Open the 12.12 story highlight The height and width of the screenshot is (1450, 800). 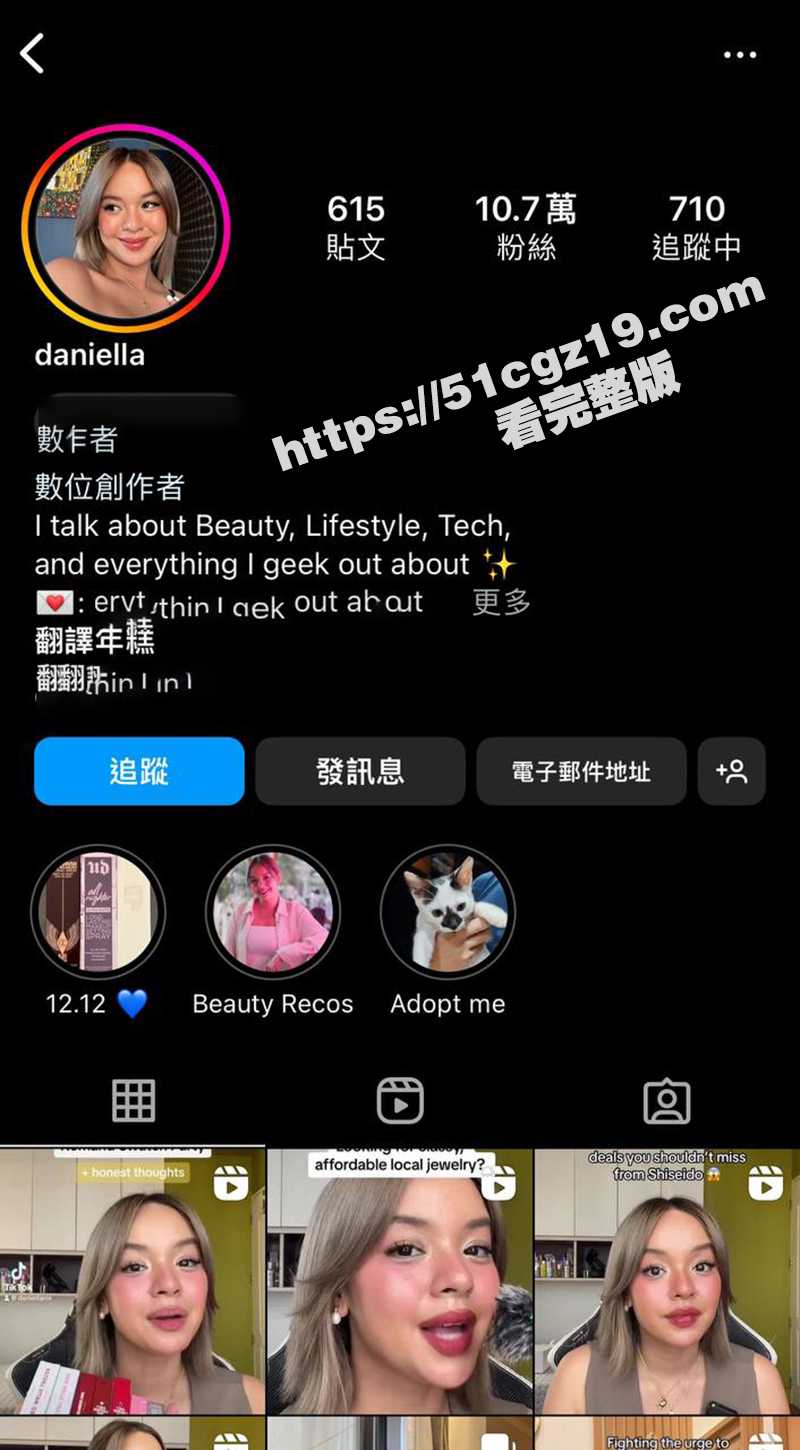click(98, 912)
